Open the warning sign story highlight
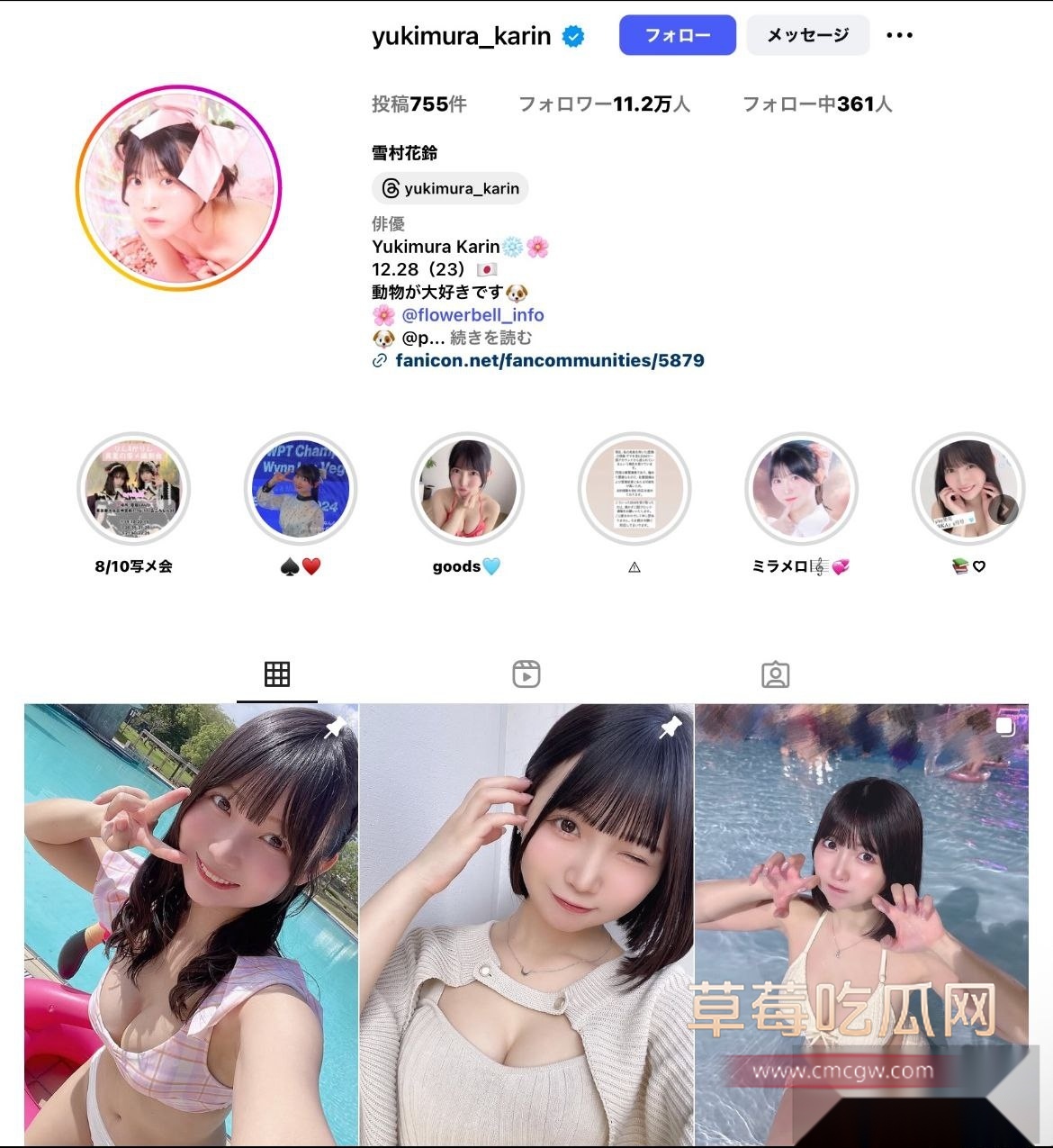Image resolution: width=1053 pixels, height=1148 pixels. (634, 489)
